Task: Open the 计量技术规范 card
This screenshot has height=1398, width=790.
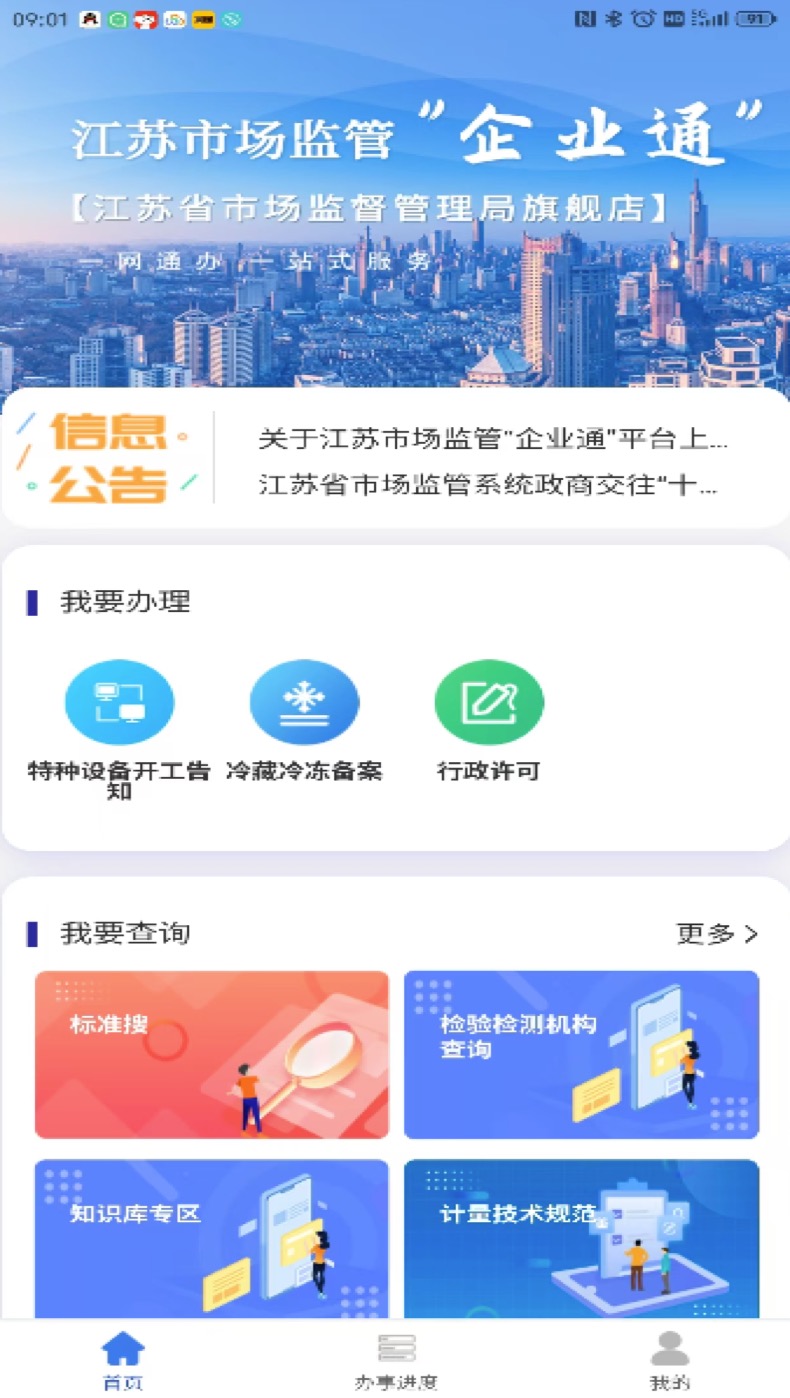Action: 580,1240
